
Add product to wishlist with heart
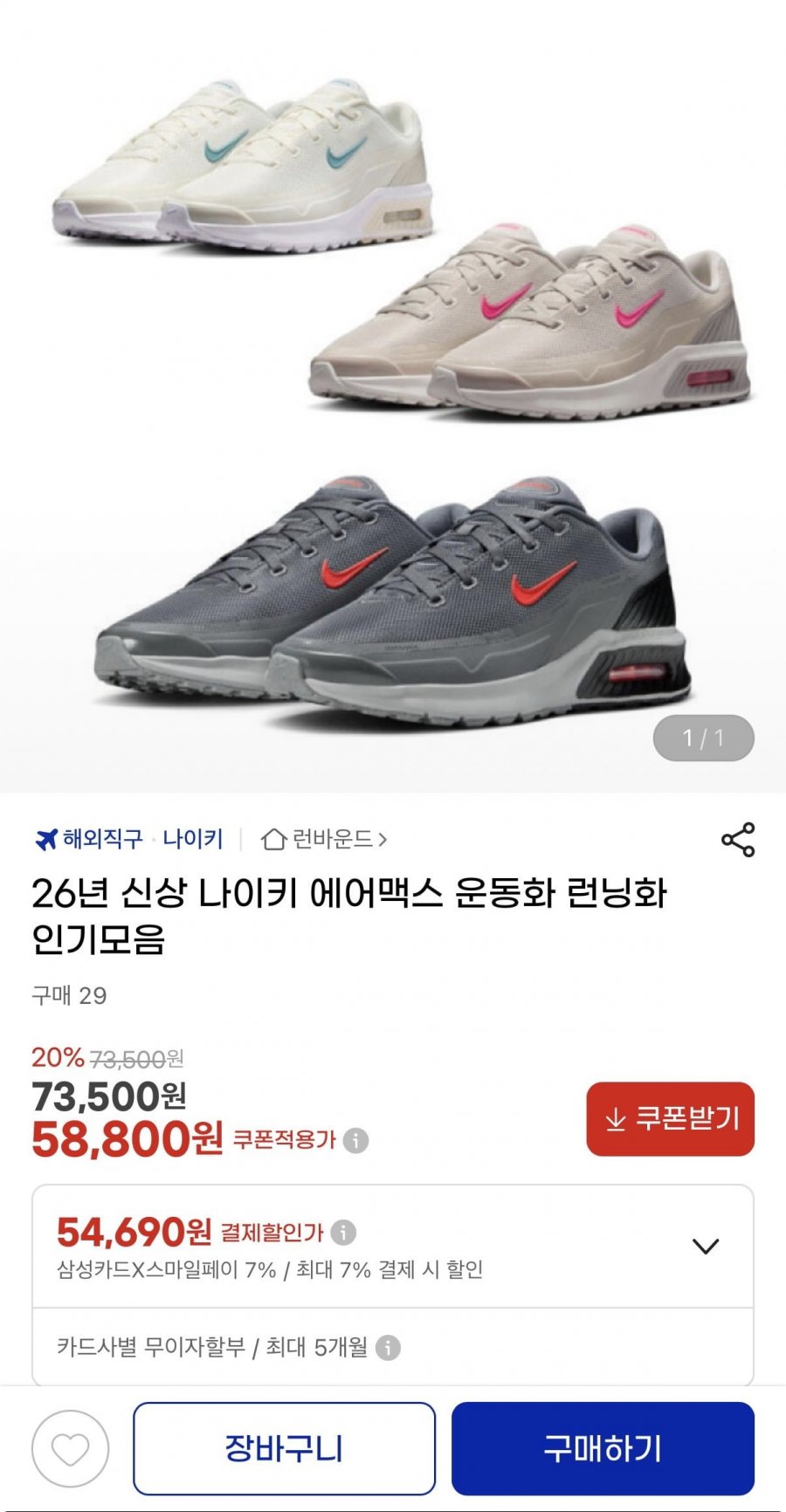click(x=70, y=1449)
